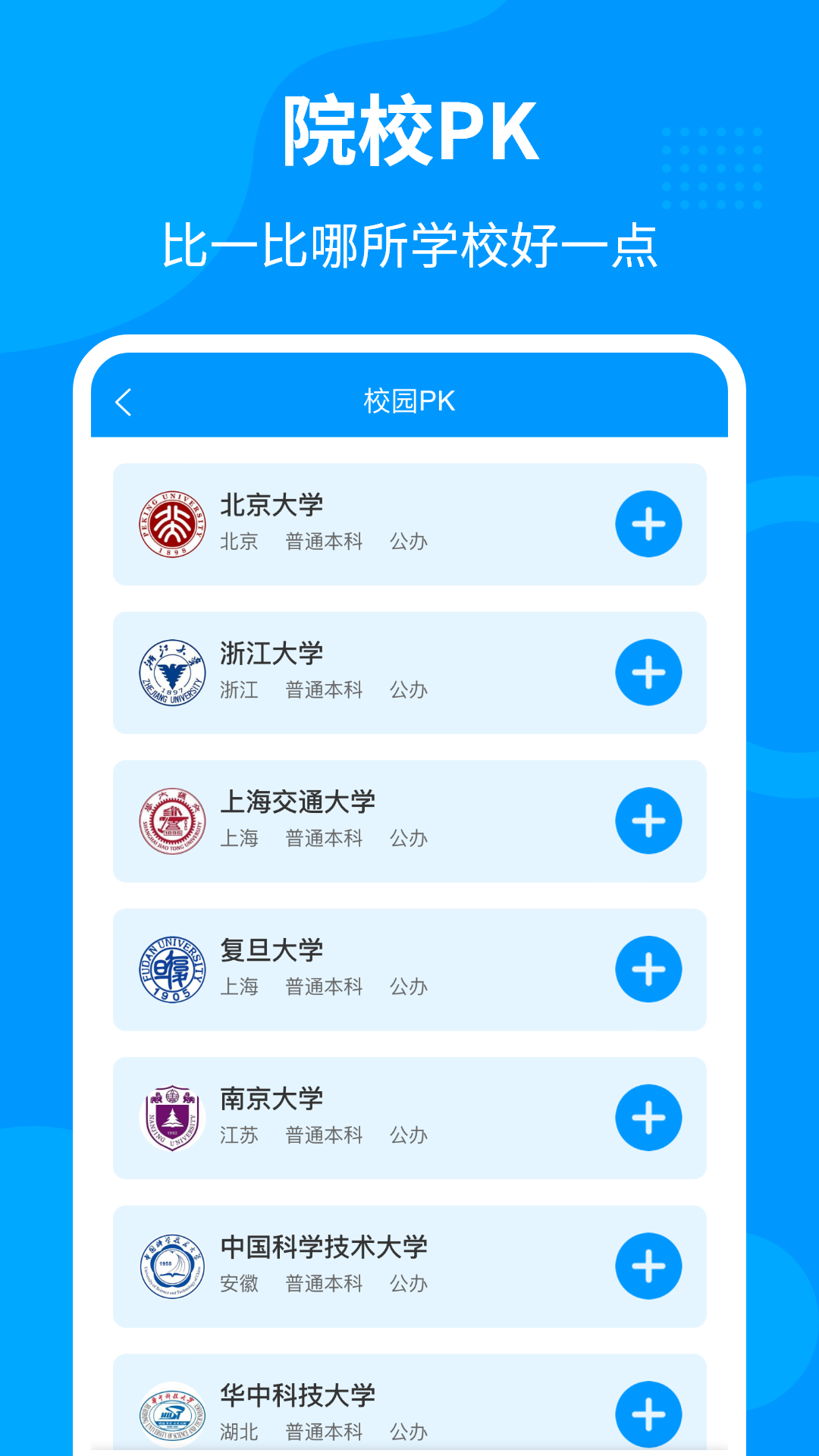Tap the Shanghai Jiao Tong University logo
This screenshot has height=1456, width=819.
click(x=171, y=821)
